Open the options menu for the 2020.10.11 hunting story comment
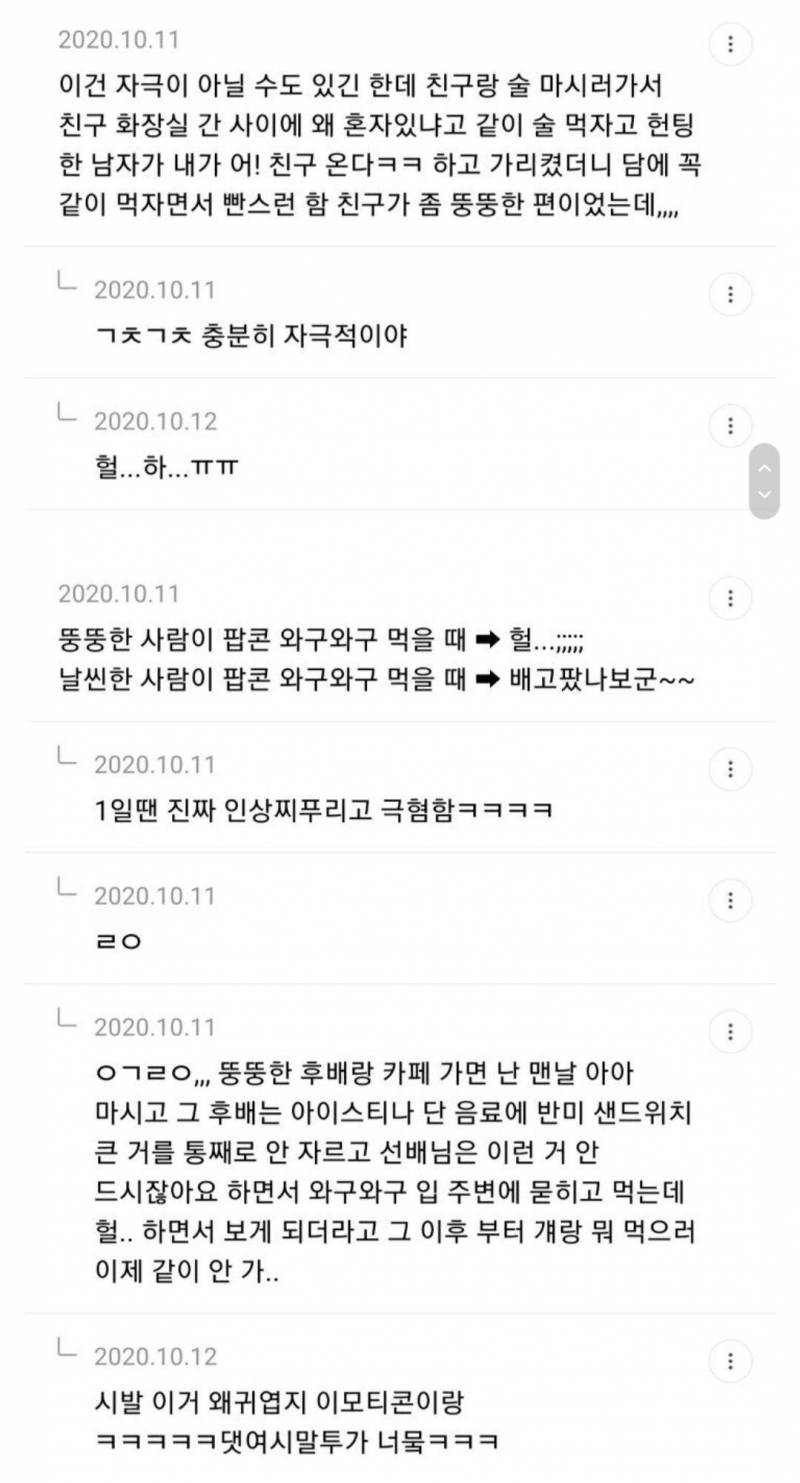 tap(731, 43)
